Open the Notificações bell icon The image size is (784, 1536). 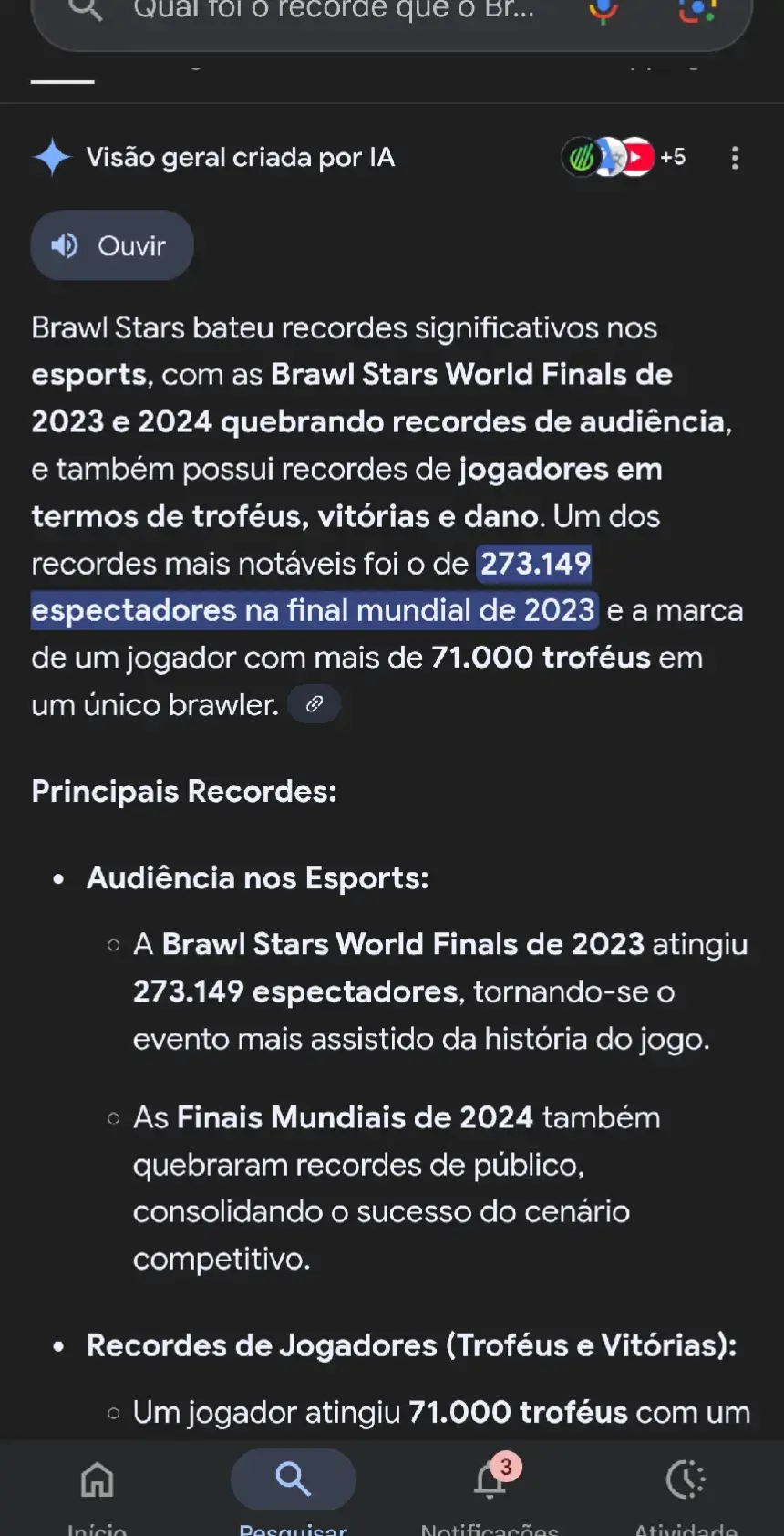[x=490, y=1479]
